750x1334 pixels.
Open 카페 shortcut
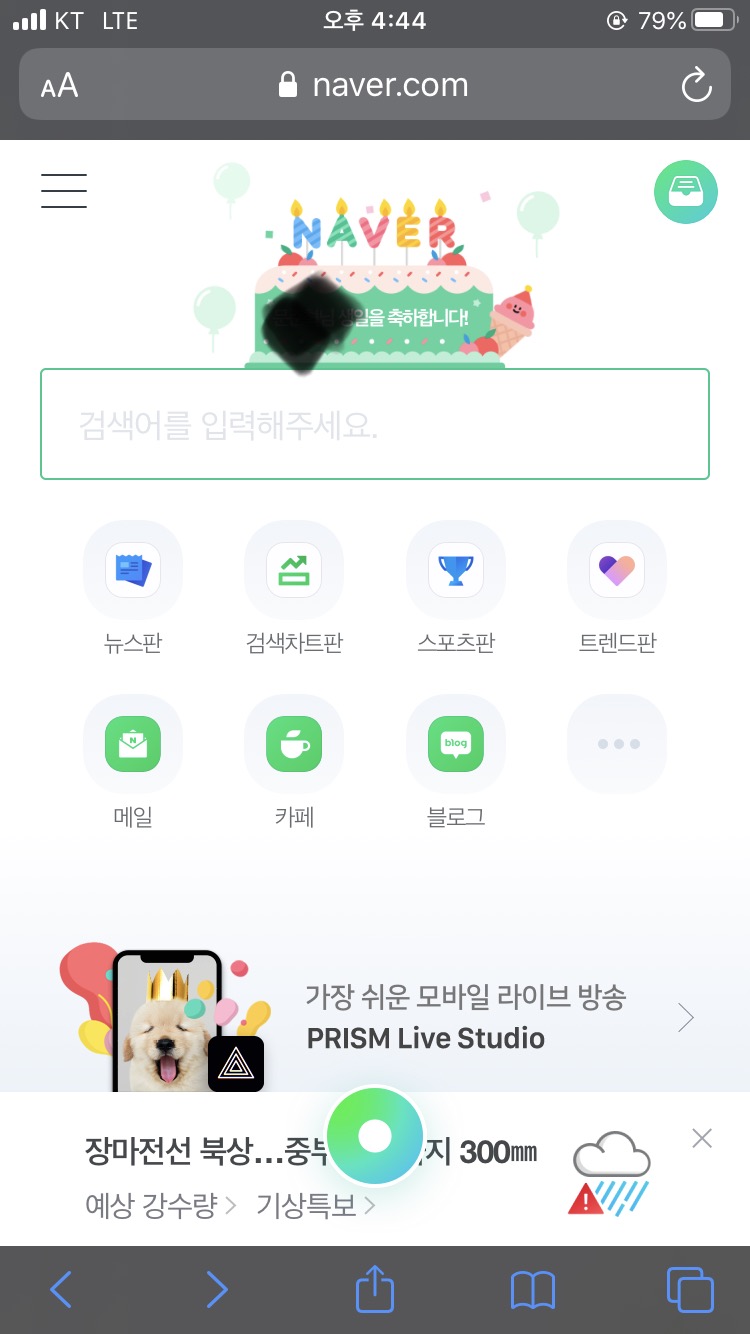pos(294,762)
